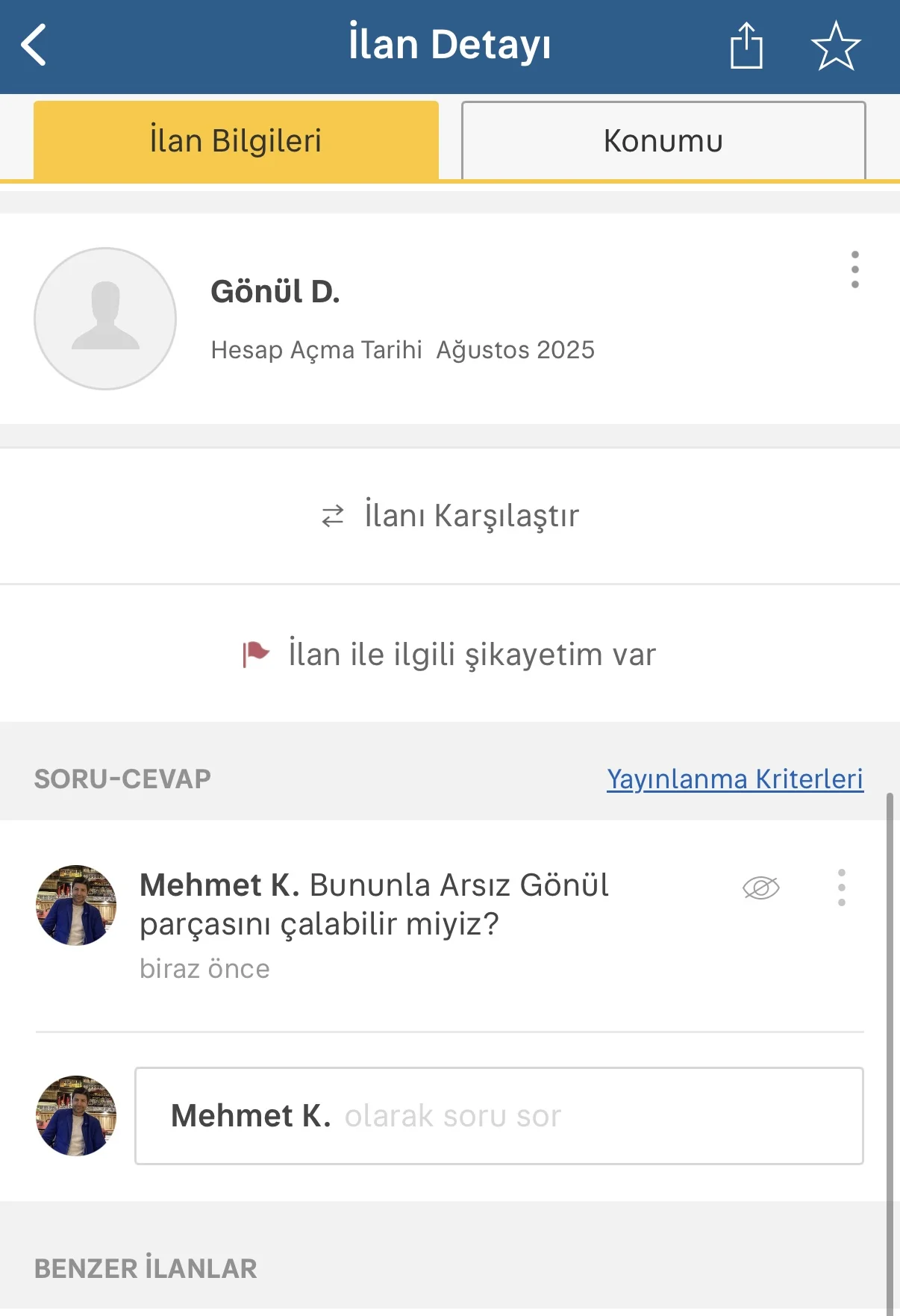
Task: Tap İlanı Karşılaştır to compare listing
Action: 450,516
